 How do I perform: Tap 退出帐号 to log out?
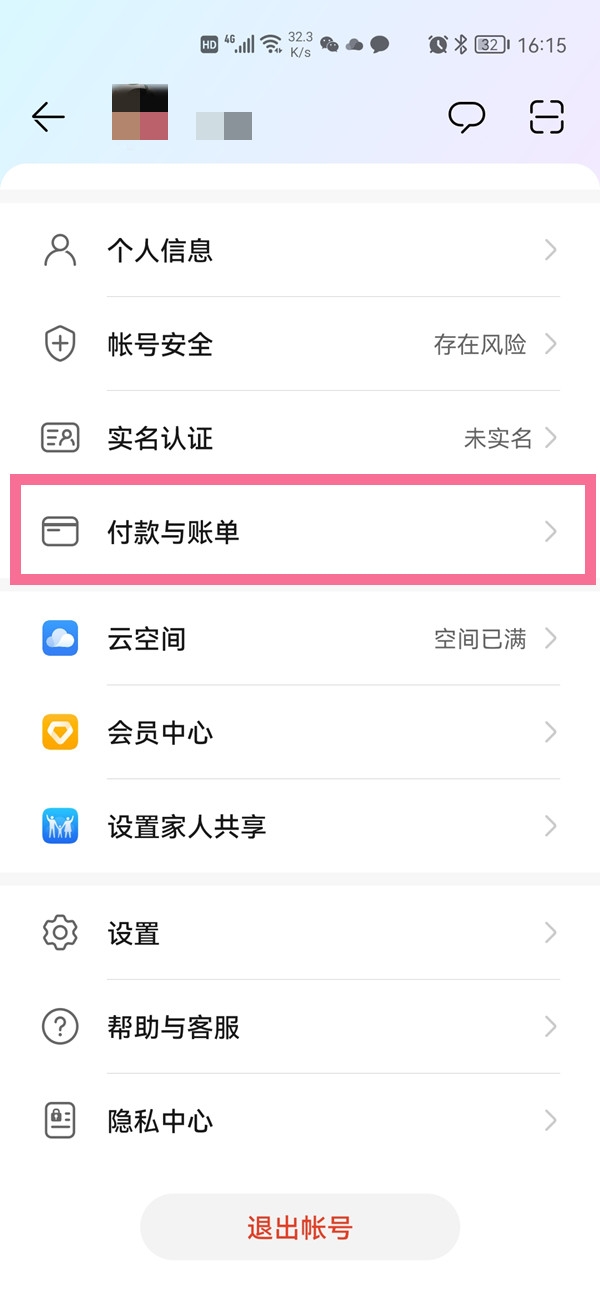tap(300, 1227)
